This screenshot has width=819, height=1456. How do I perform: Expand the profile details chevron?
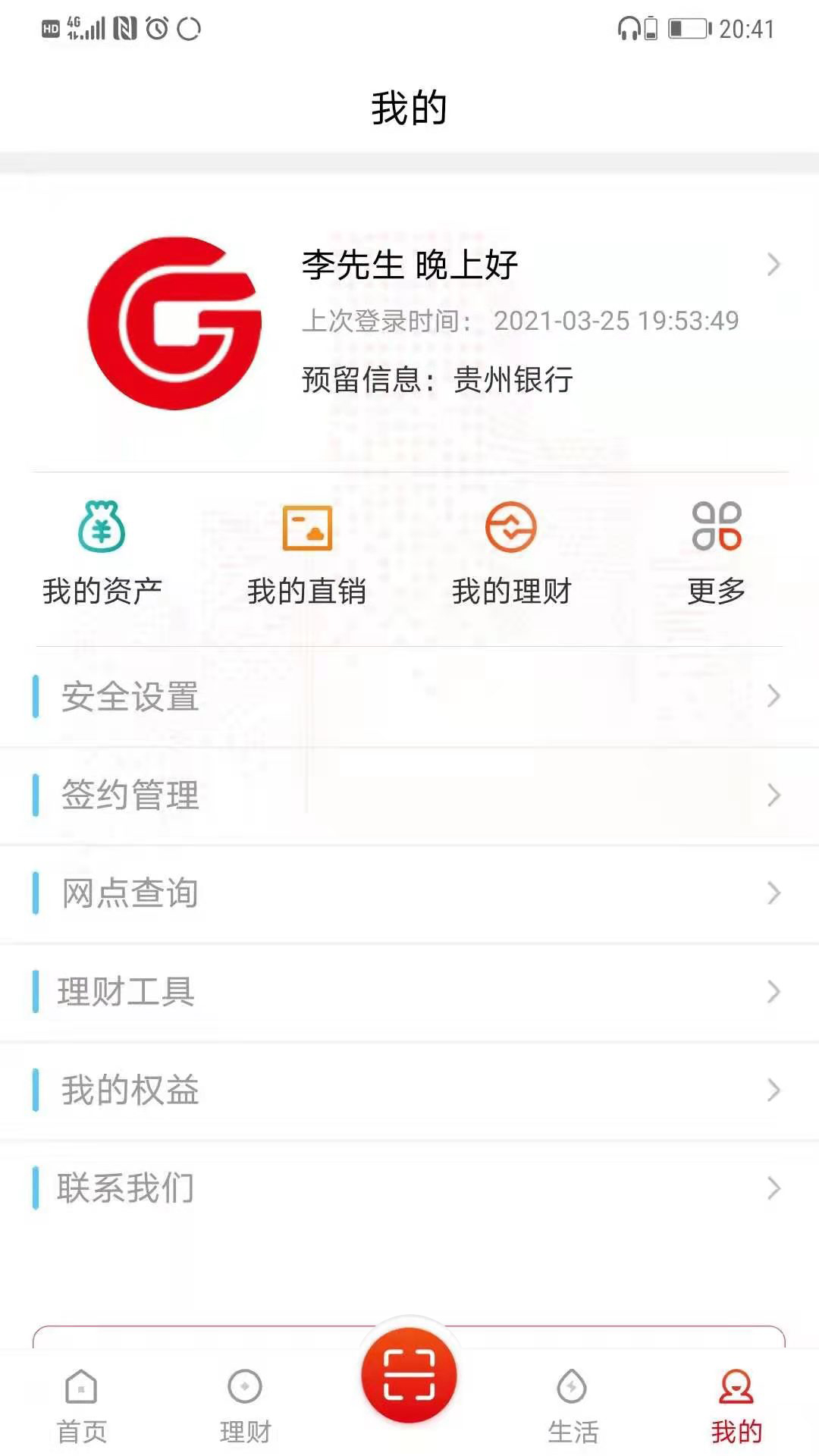coord(773,265)
